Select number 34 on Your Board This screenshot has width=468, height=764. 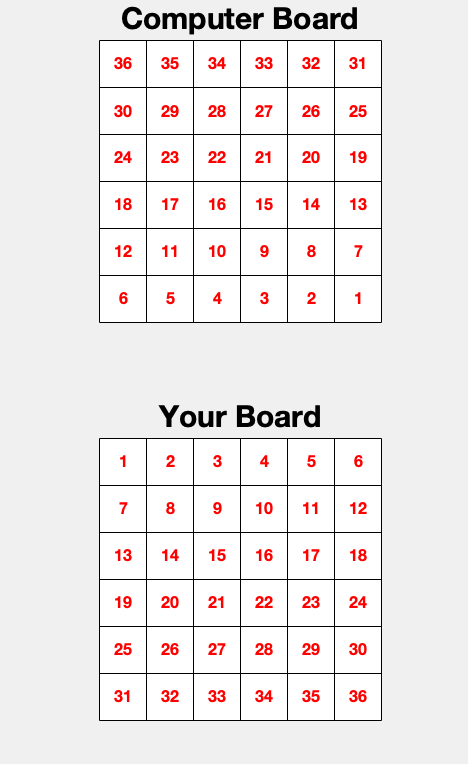click(x=264, y=697)
